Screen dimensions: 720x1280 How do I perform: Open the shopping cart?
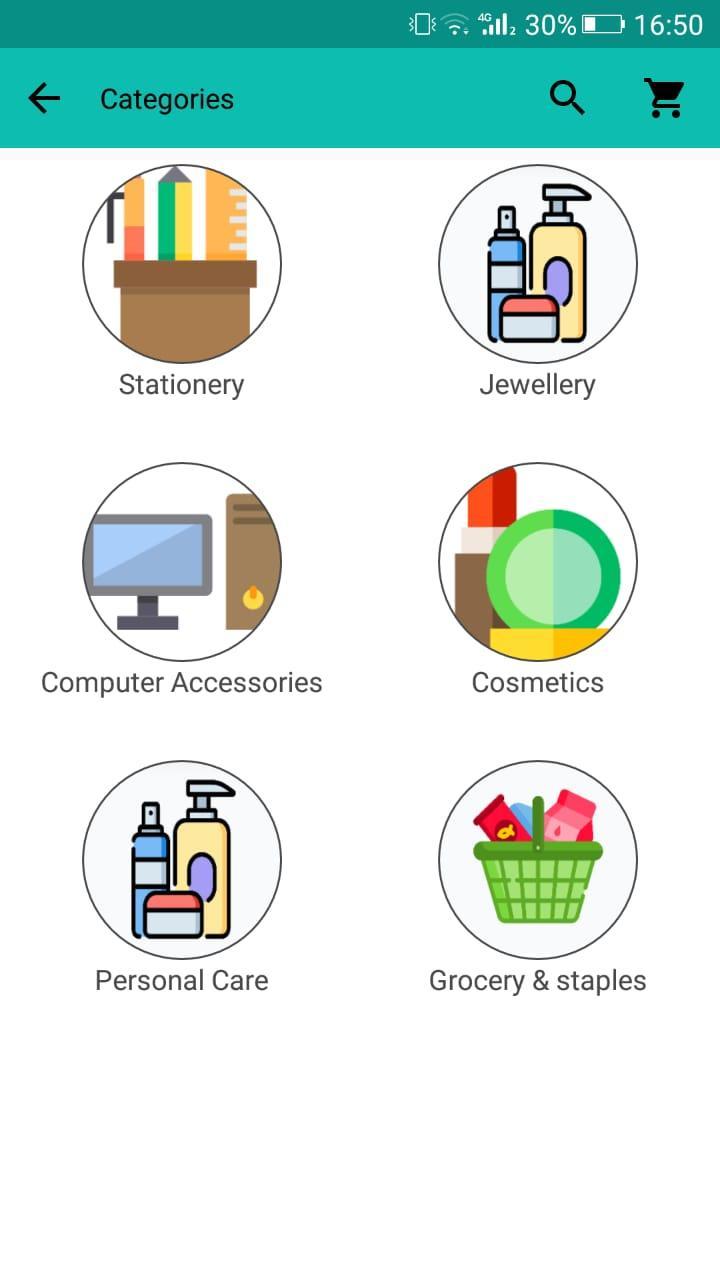tap(664, 98)
